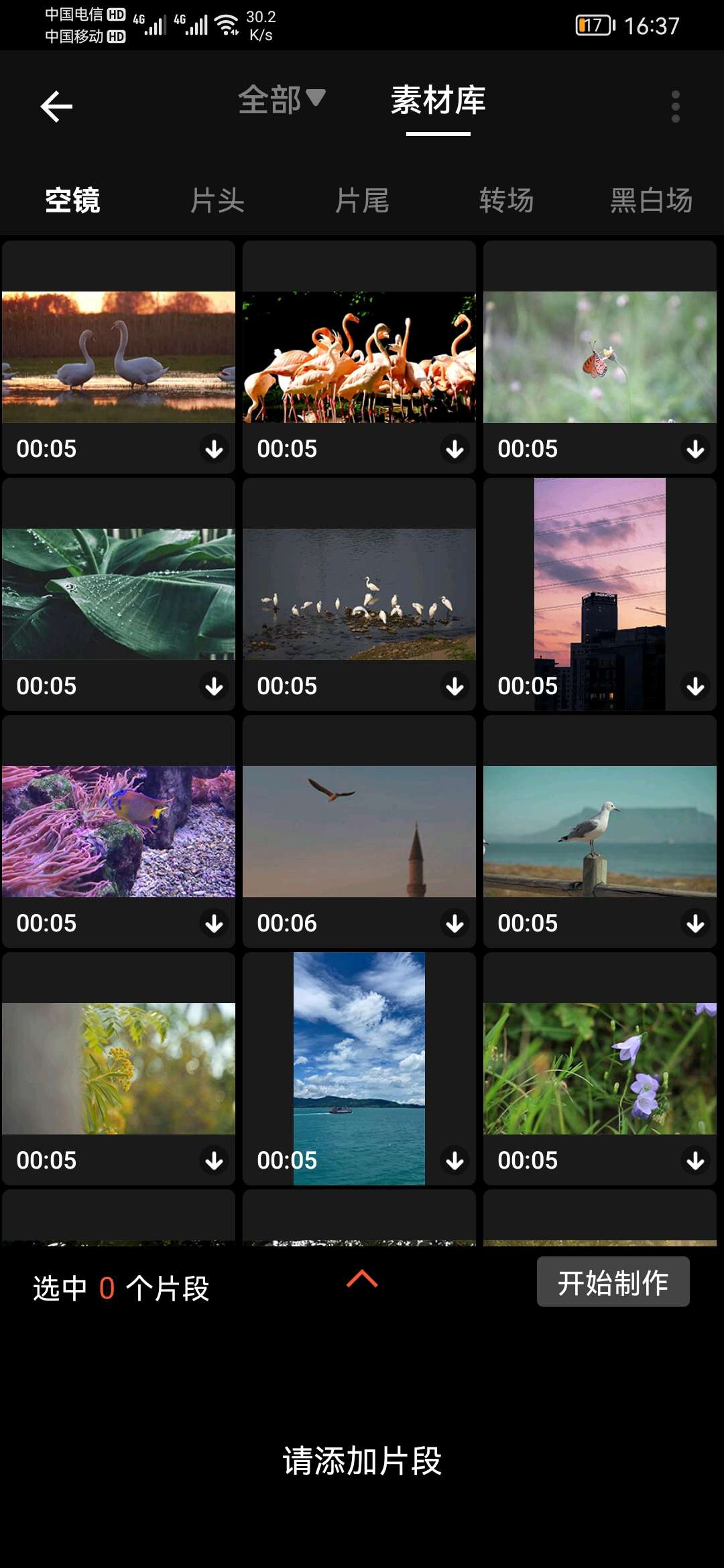Download the flamingos clip

(455, 449)
